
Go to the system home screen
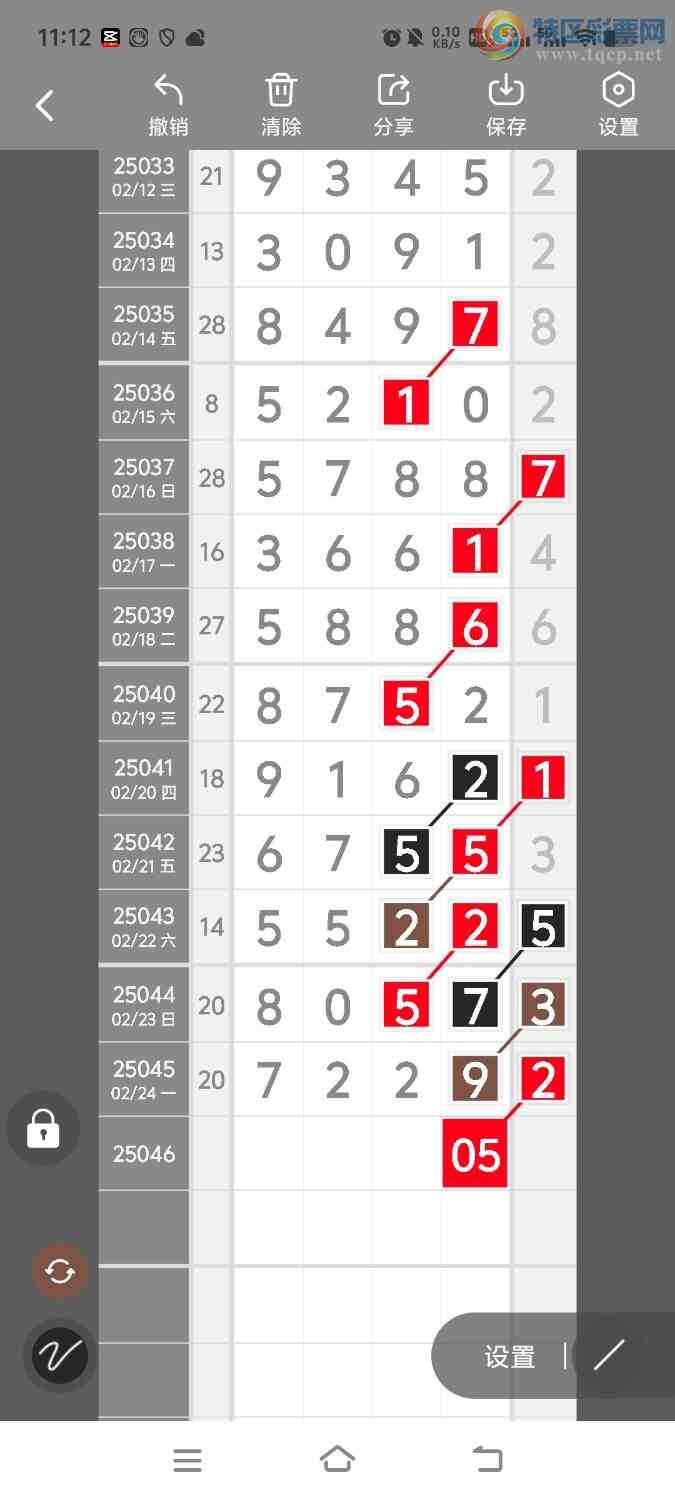(x=337, y=1460)
